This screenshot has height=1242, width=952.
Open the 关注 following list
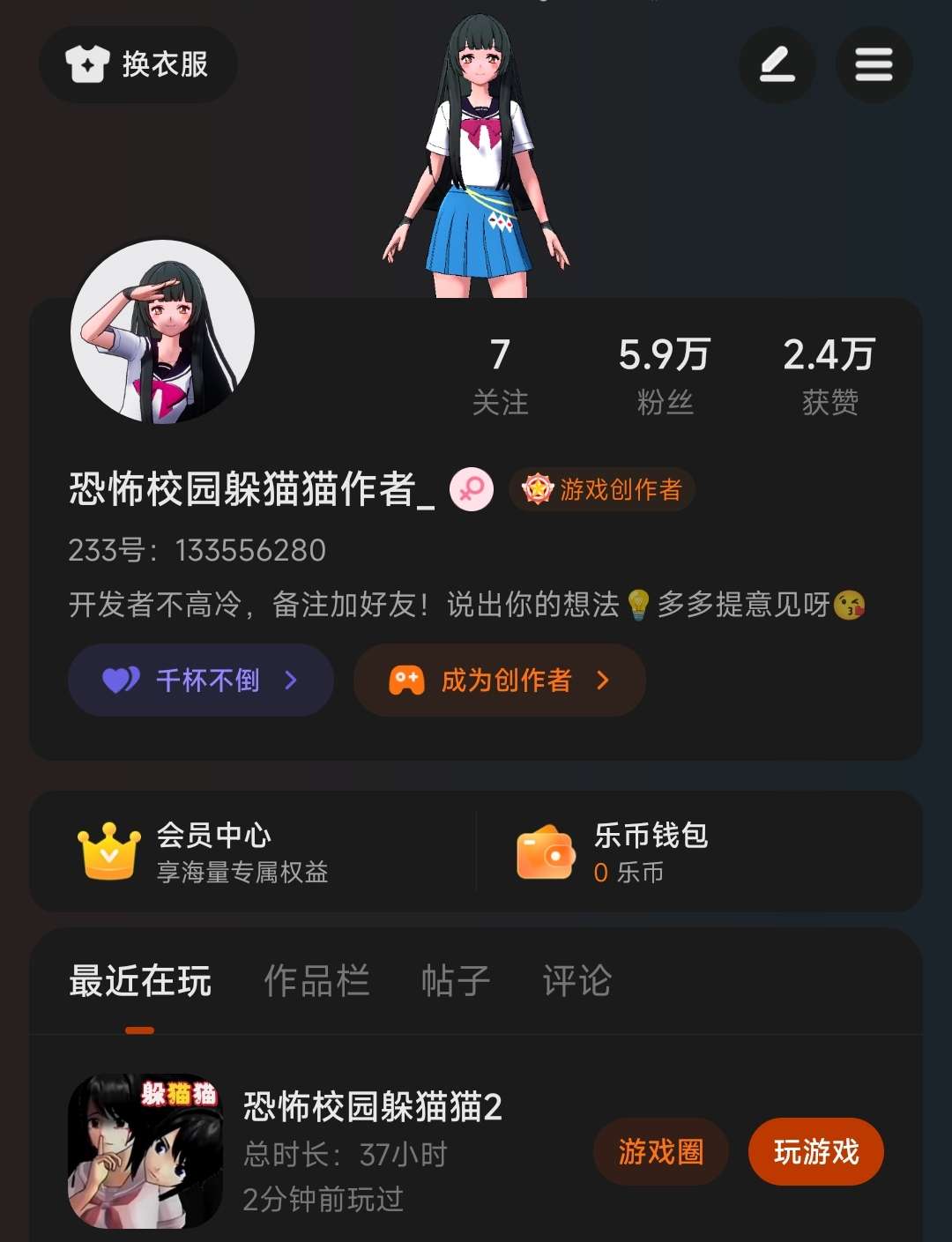500,376
